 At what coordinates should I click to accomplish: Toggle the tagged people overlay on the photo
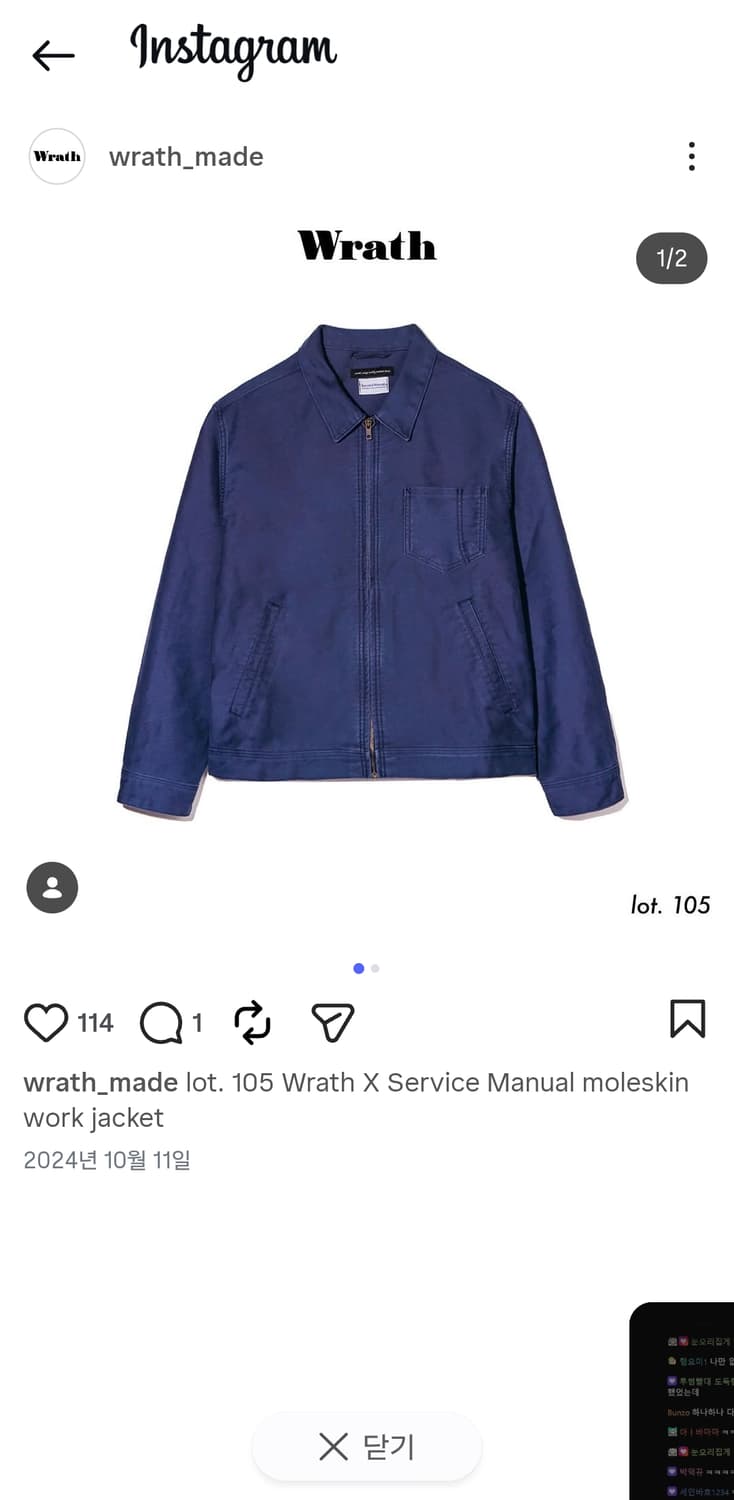[x=51, y=888]
